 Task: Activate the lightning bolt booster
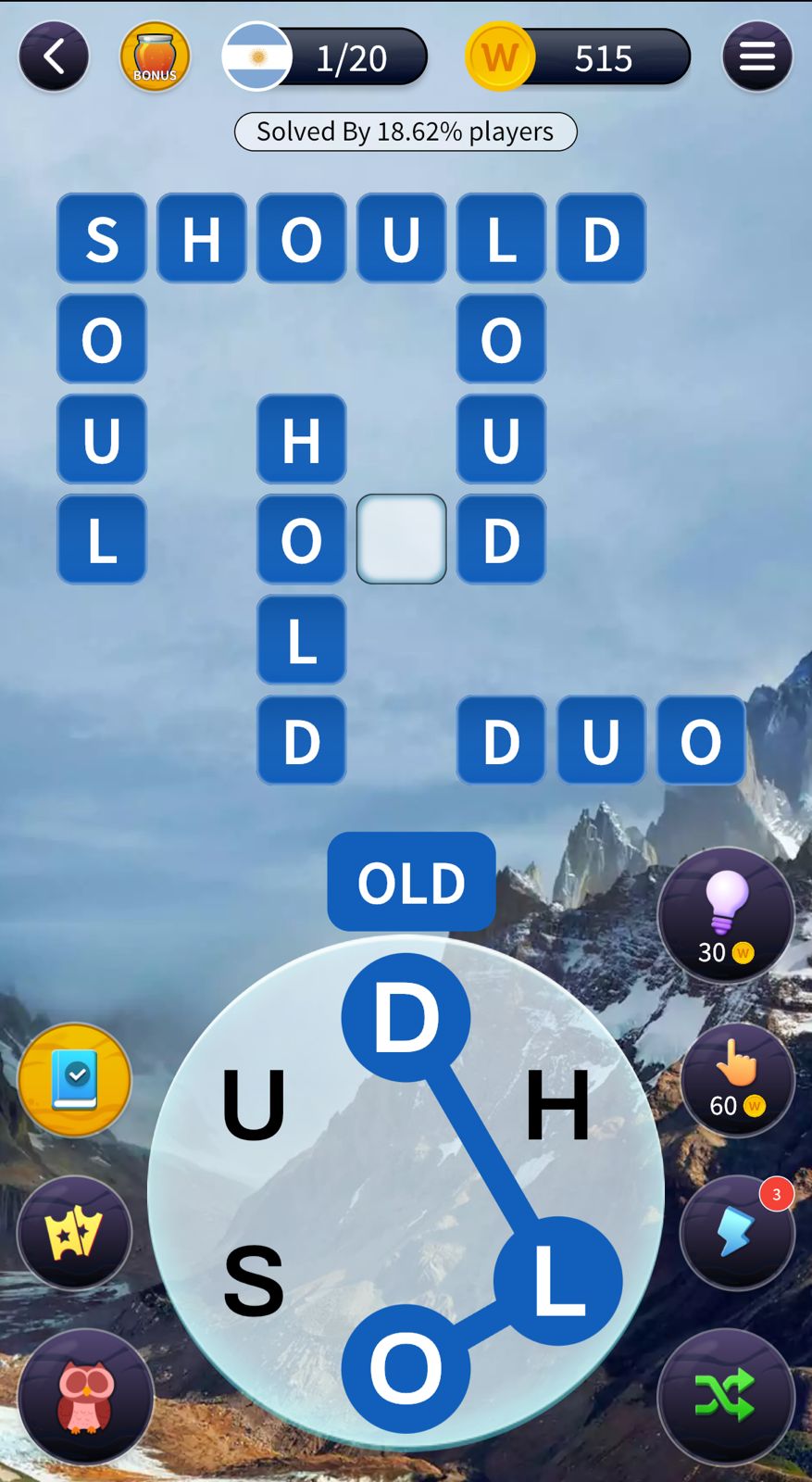click(x=736, y=1233)
